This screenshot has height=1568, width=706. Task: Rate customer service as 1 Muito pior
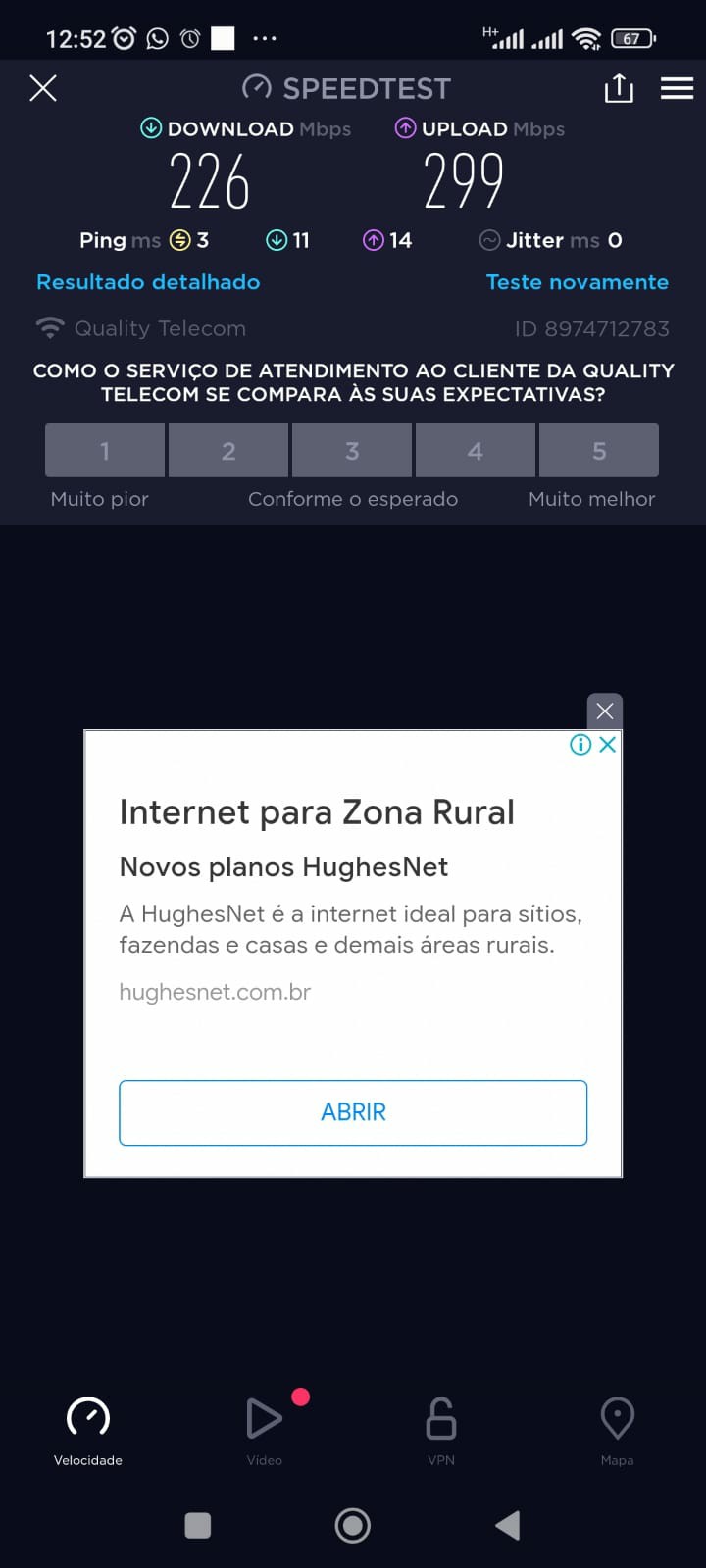[105, 451]
